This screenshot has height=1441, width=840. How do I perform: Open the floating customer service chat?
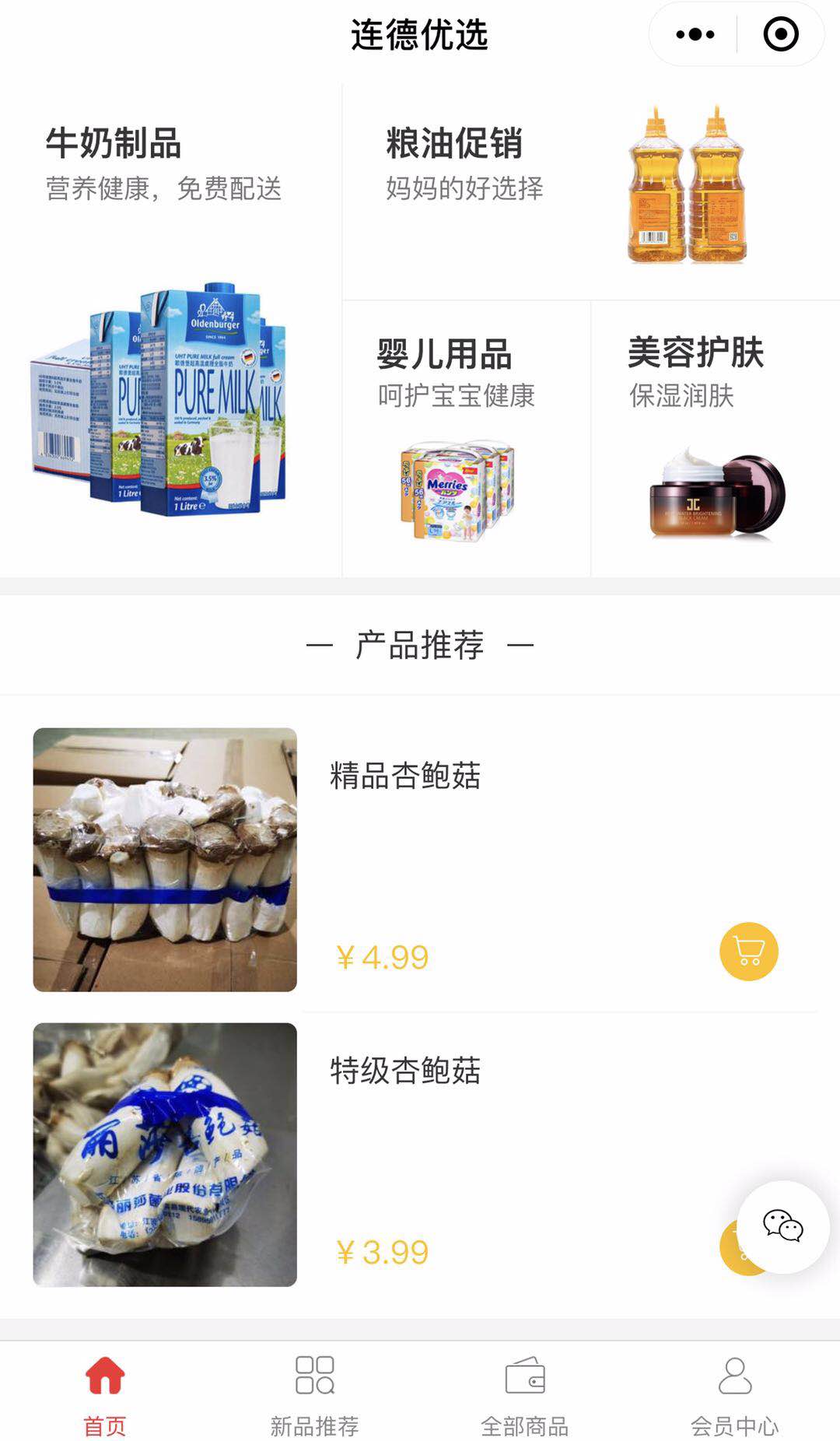pyautogui.click(x=783, y=1227)
